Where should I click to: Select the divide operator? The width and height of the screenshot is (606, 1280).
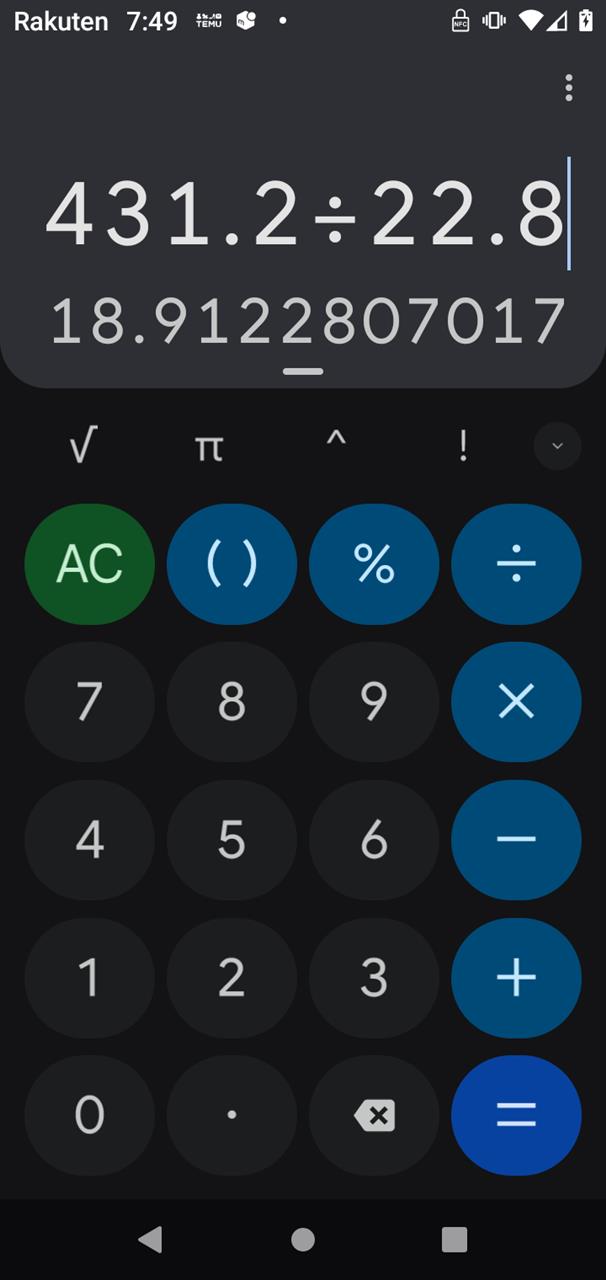coord(516,565)
